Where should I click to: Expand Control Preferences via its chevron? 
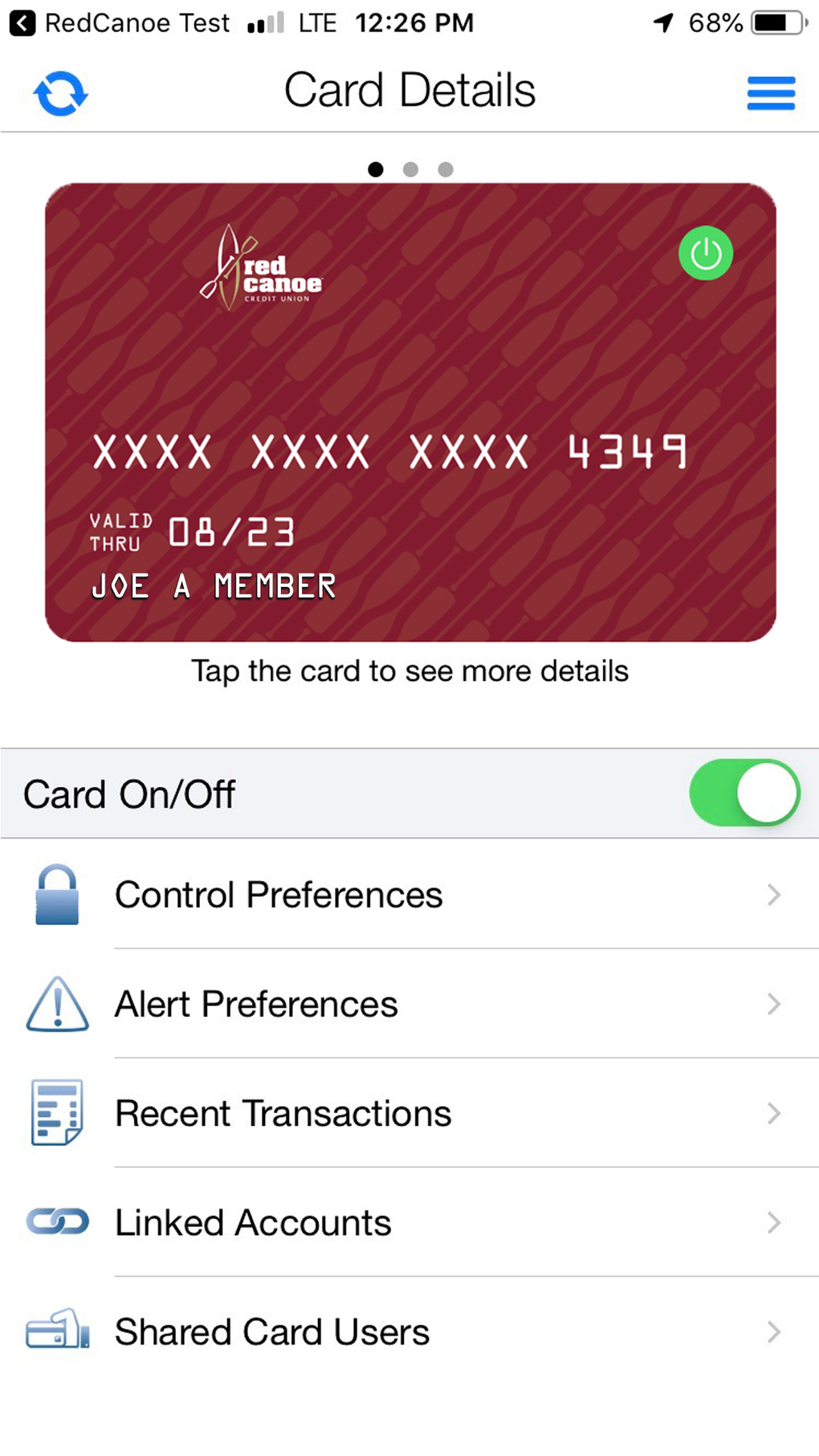click(772, 894)
